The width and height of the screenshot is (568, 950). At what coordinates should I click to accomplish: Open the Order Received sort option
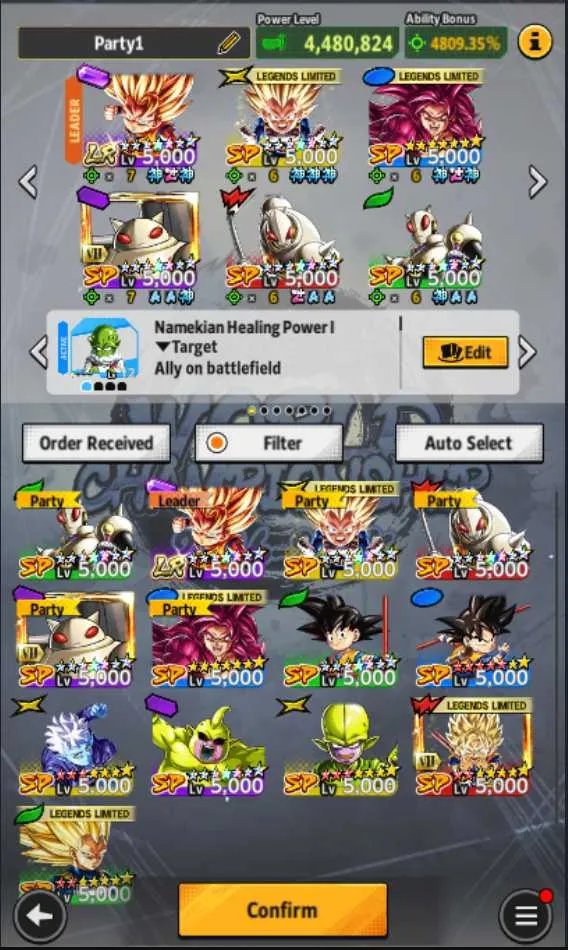click(96, 443)
